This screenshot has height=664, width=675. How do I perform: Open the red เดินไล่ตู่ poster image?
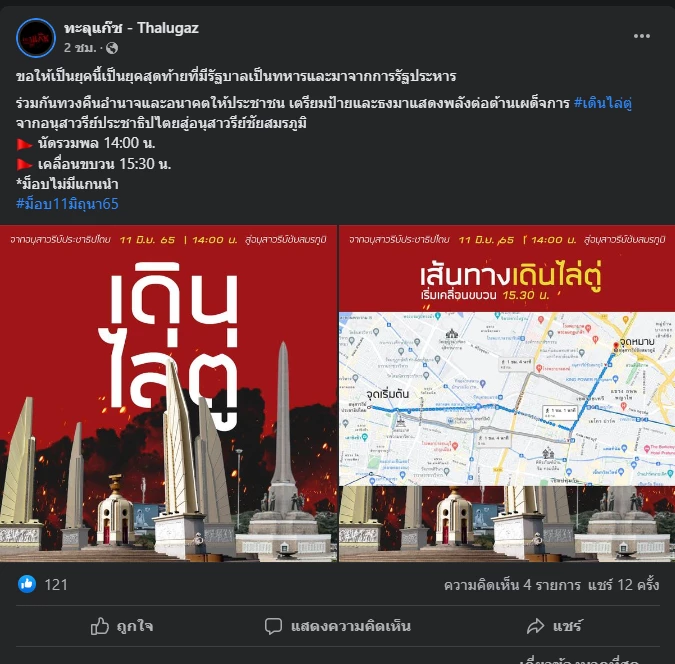[x=168, y=394]
